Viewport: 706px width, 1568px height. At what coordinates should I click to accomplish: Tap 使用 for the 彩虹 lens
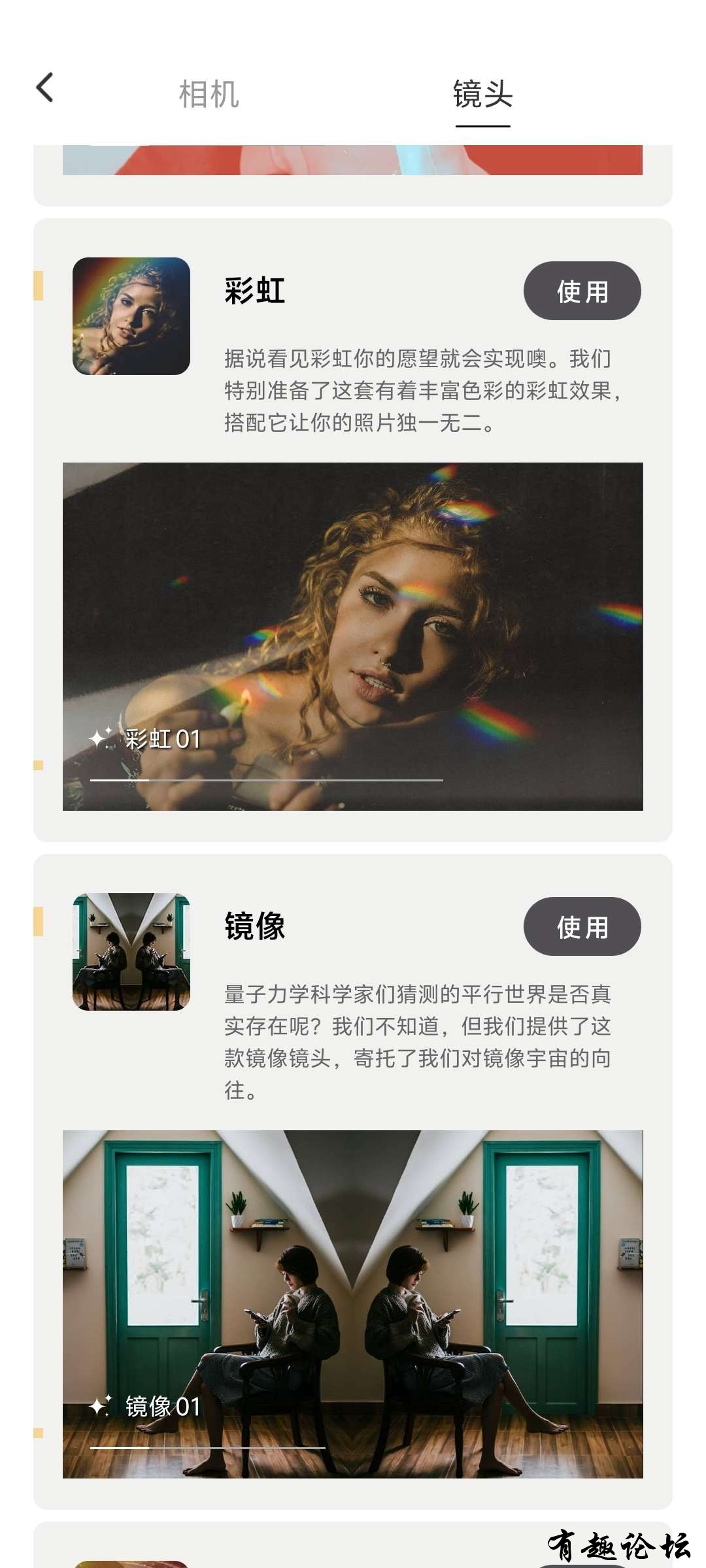pyautogui.click(x=582, y=291)
